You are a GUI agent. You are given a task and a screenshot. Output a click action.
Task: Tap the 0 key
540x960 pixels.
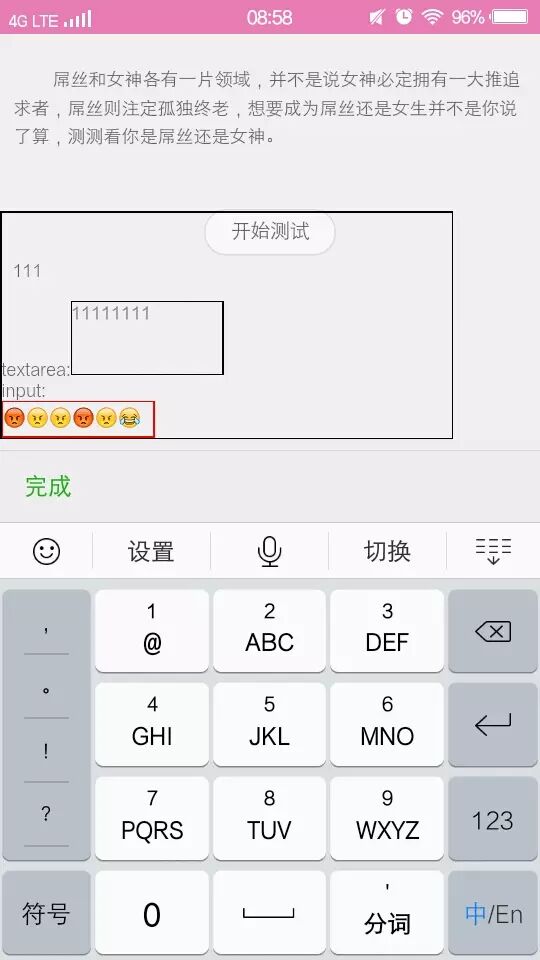pyautogui.click(x=152, y=913)
